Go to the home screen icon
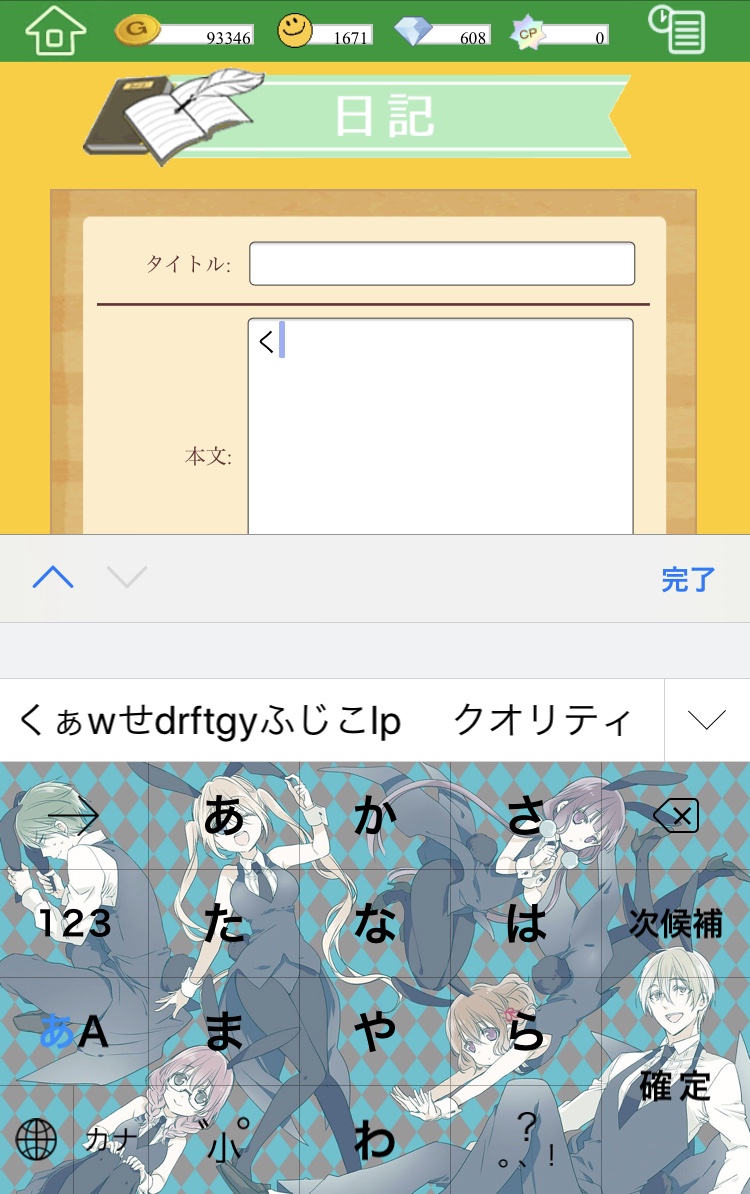The image size is (750, 1194). (56, 31)
